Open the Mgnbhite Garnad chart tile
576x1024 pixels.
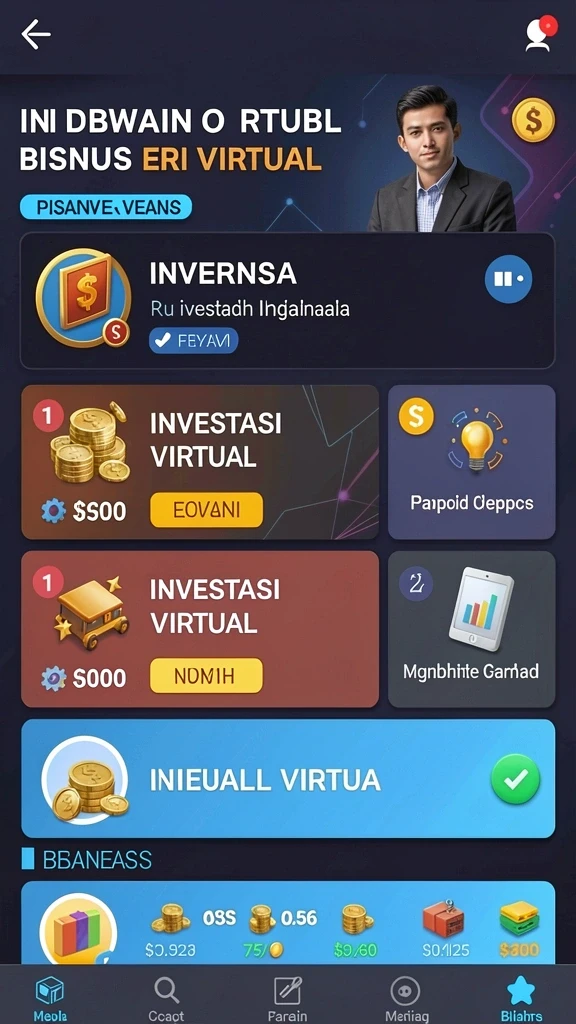coord(472,629)
